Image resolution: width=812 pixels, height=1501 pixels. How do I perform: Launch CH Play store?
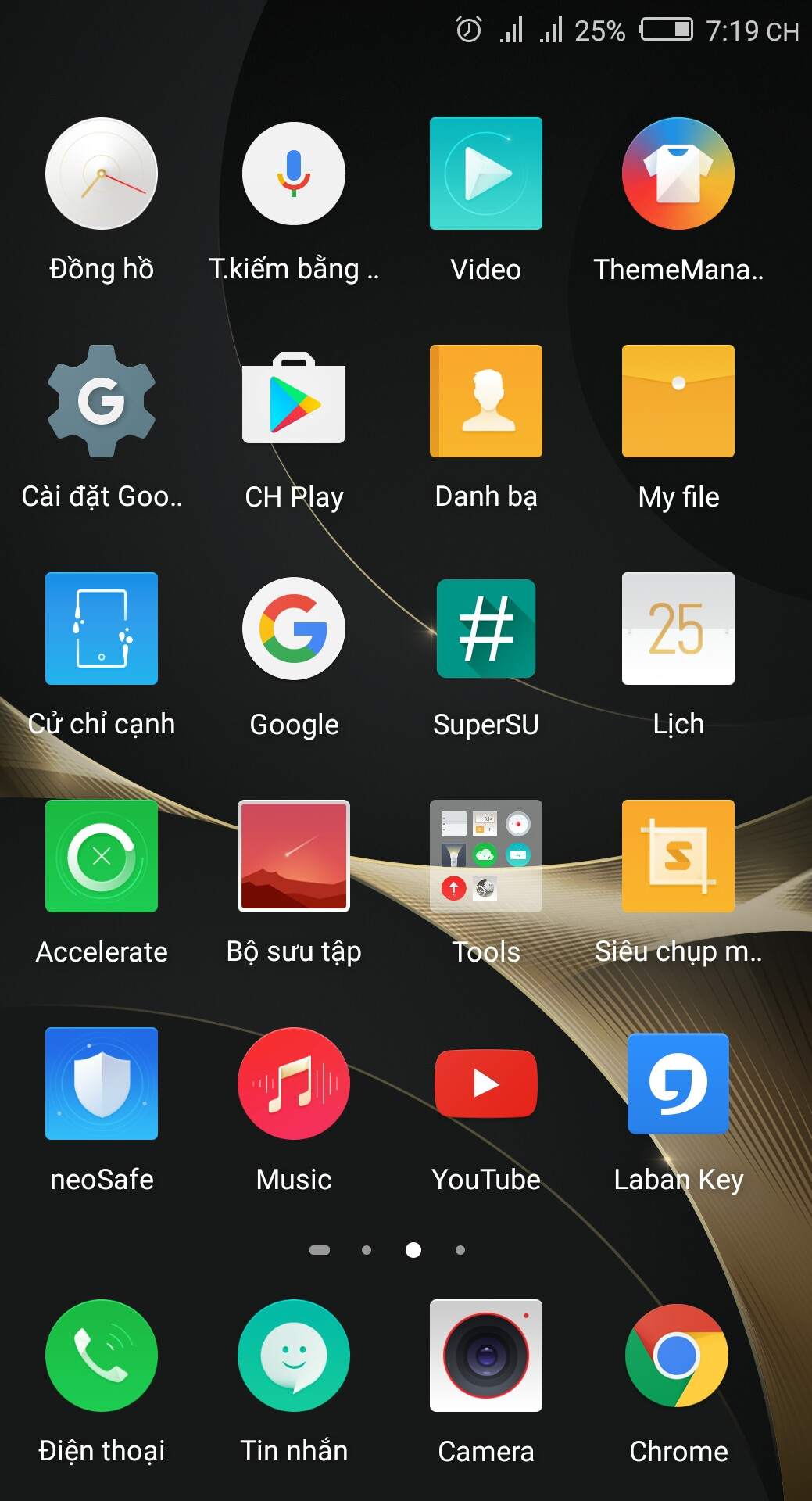coord(294,401)
